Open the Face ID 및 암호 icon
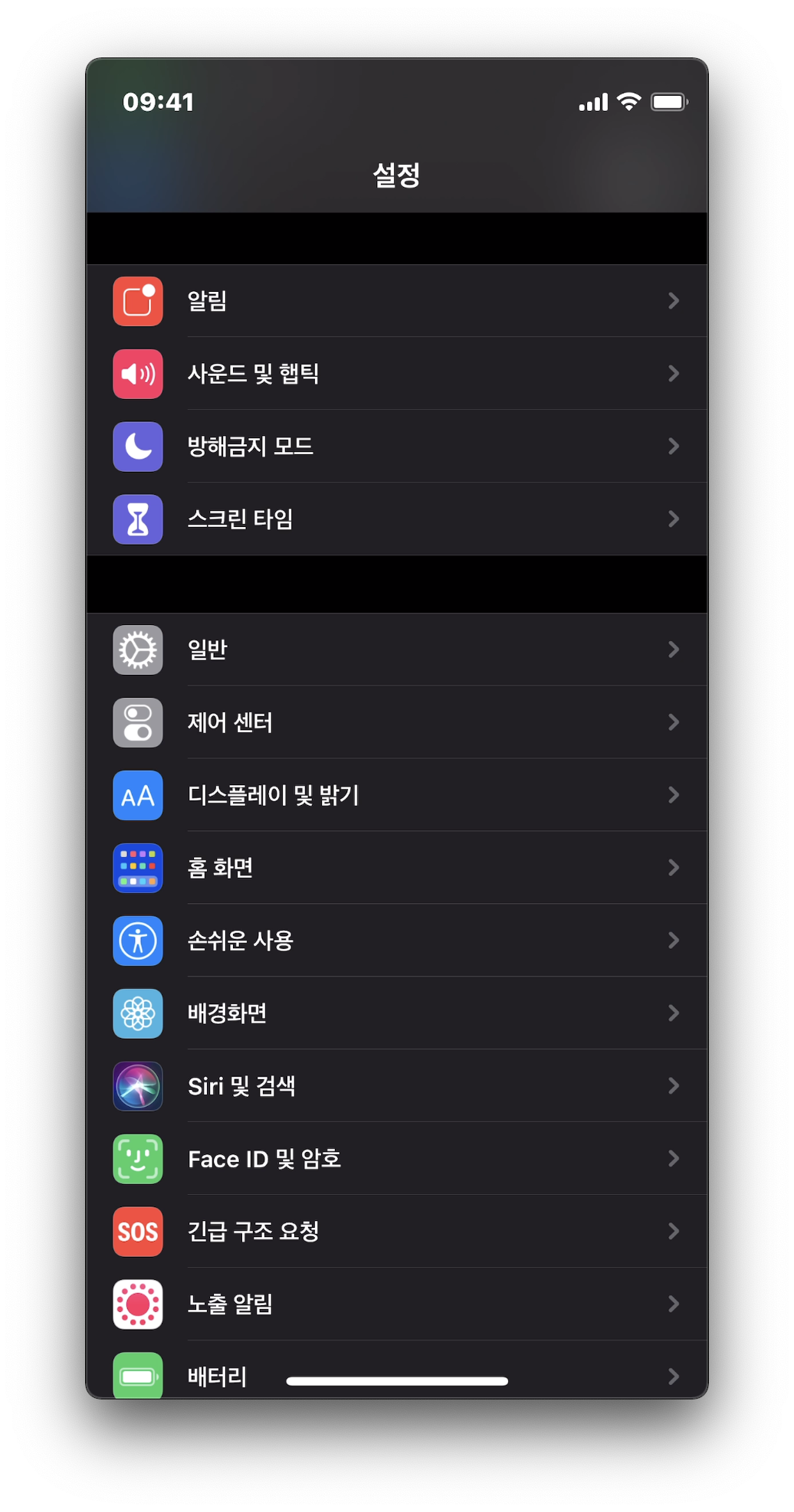This screenshot has height=1512, width=794. point(138,1159)
